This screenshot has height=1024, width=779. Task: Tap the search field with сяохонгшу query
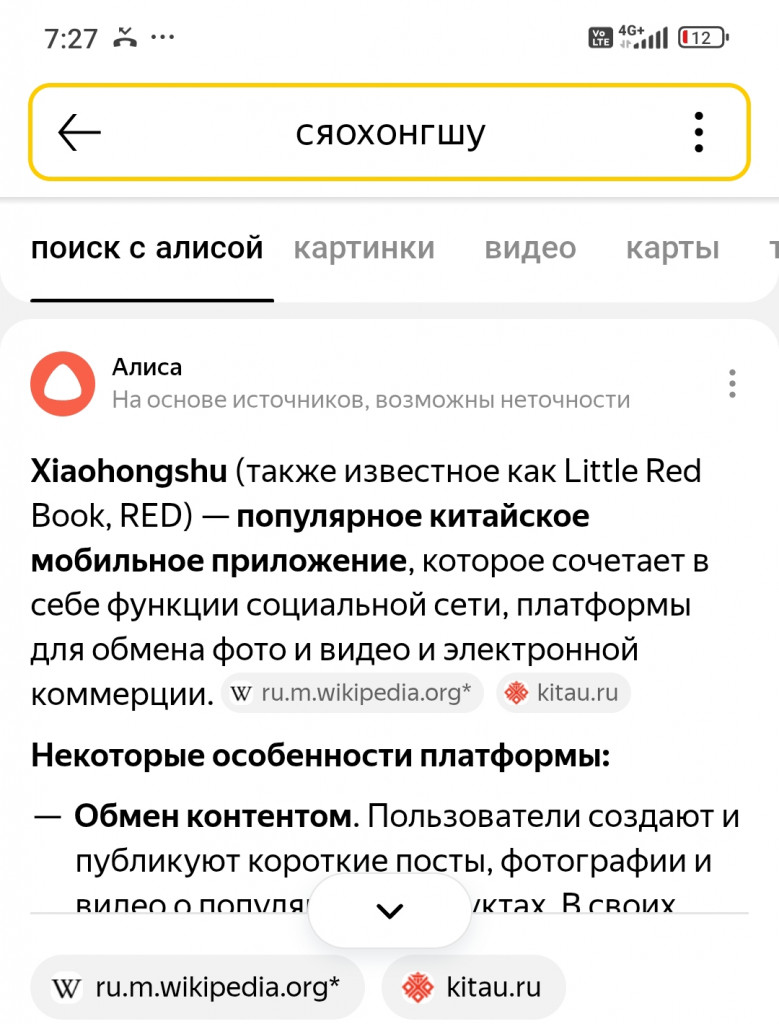[x=390, y=132]
